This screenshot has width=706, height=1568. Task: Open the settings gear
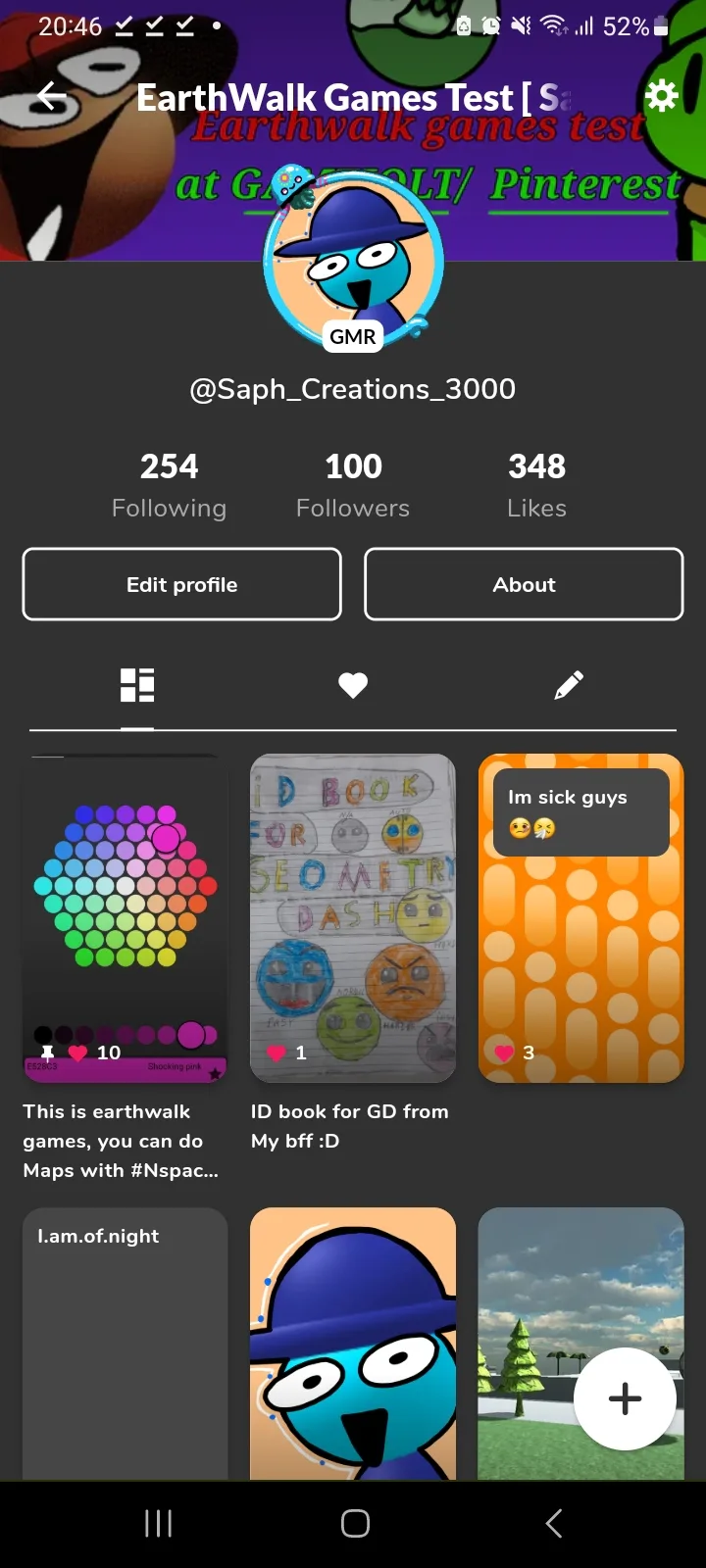point(662,96)
